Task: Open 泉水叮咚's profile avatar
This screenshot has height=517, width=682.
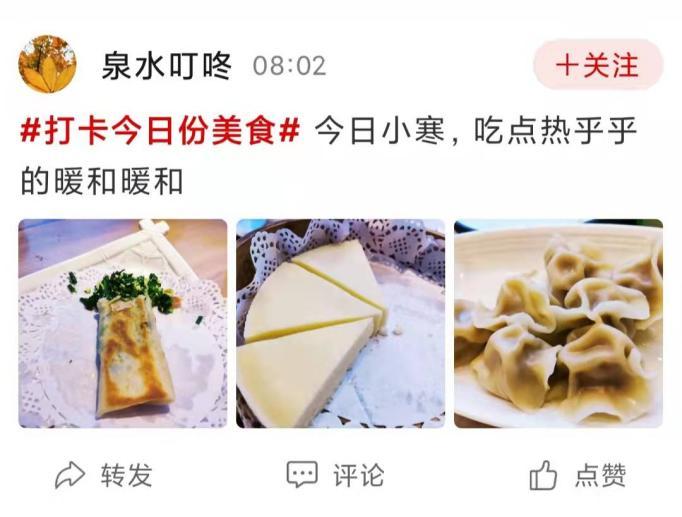Action: click(x=47, y=65)
